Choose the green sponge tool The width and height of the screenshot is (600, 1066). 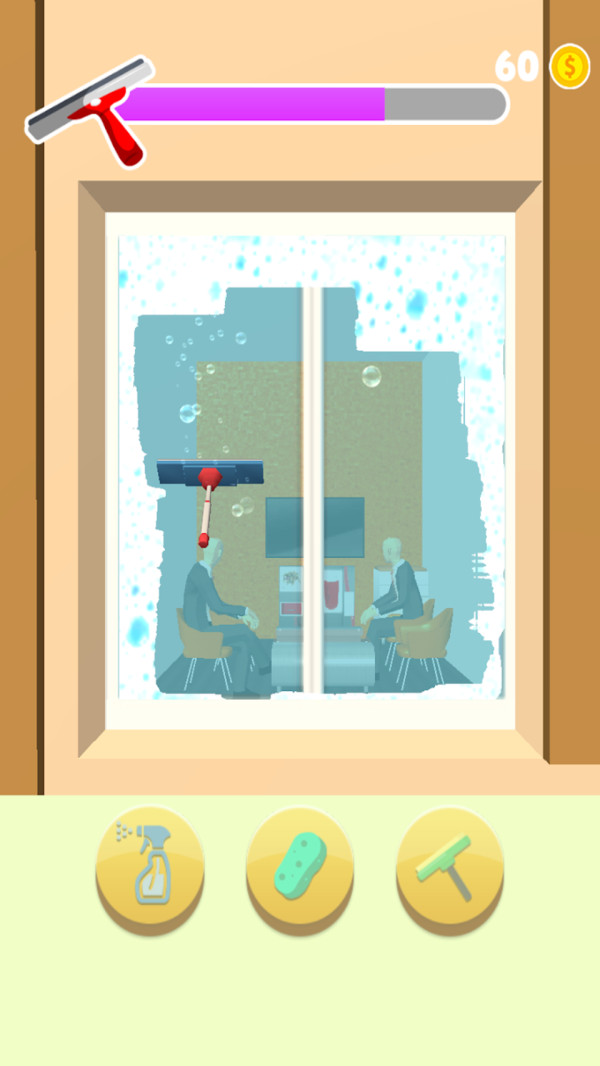point(300,864)
